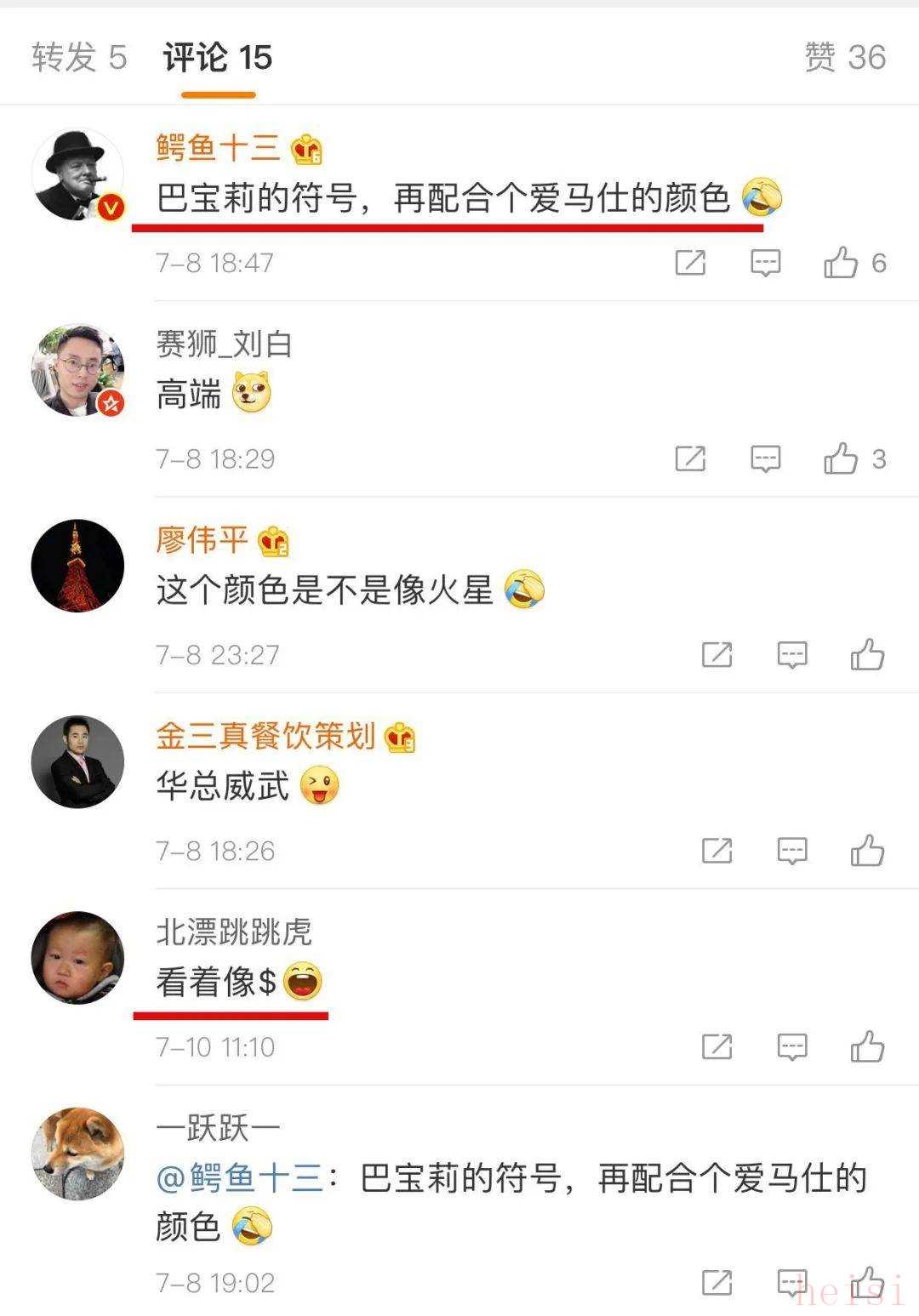This screenshot has height=1316, width=919.
Task: Open 鳄鱼十三's profile avatar
Action: tap(77, 175)
